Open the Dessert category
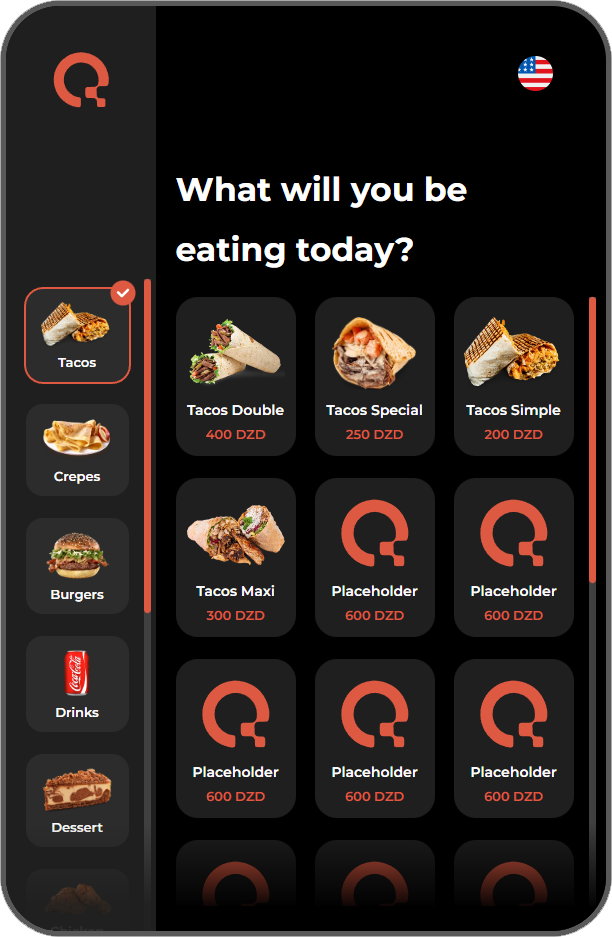 click(77, 800)
